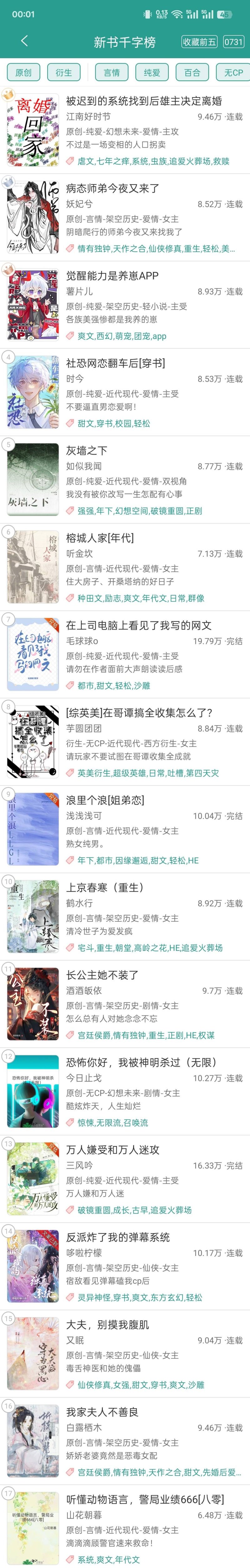This screenshot has width=250, height=1568.
Task: Select the 衍生 filter chip
Action: point(64,72)
